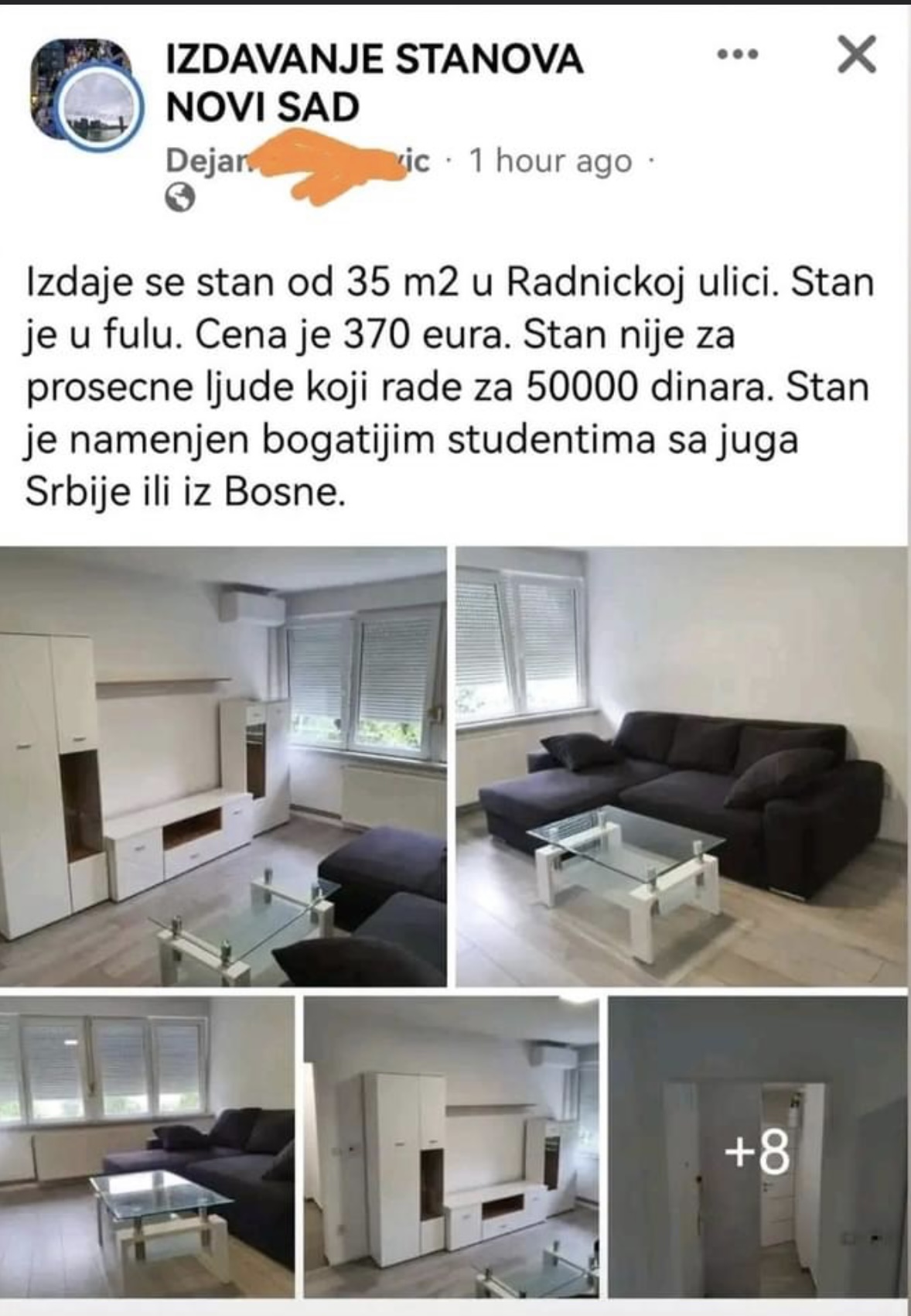
Task: Open the photo of the white TV cabinet
Action: pyautogui.click(x=223, y=766)
